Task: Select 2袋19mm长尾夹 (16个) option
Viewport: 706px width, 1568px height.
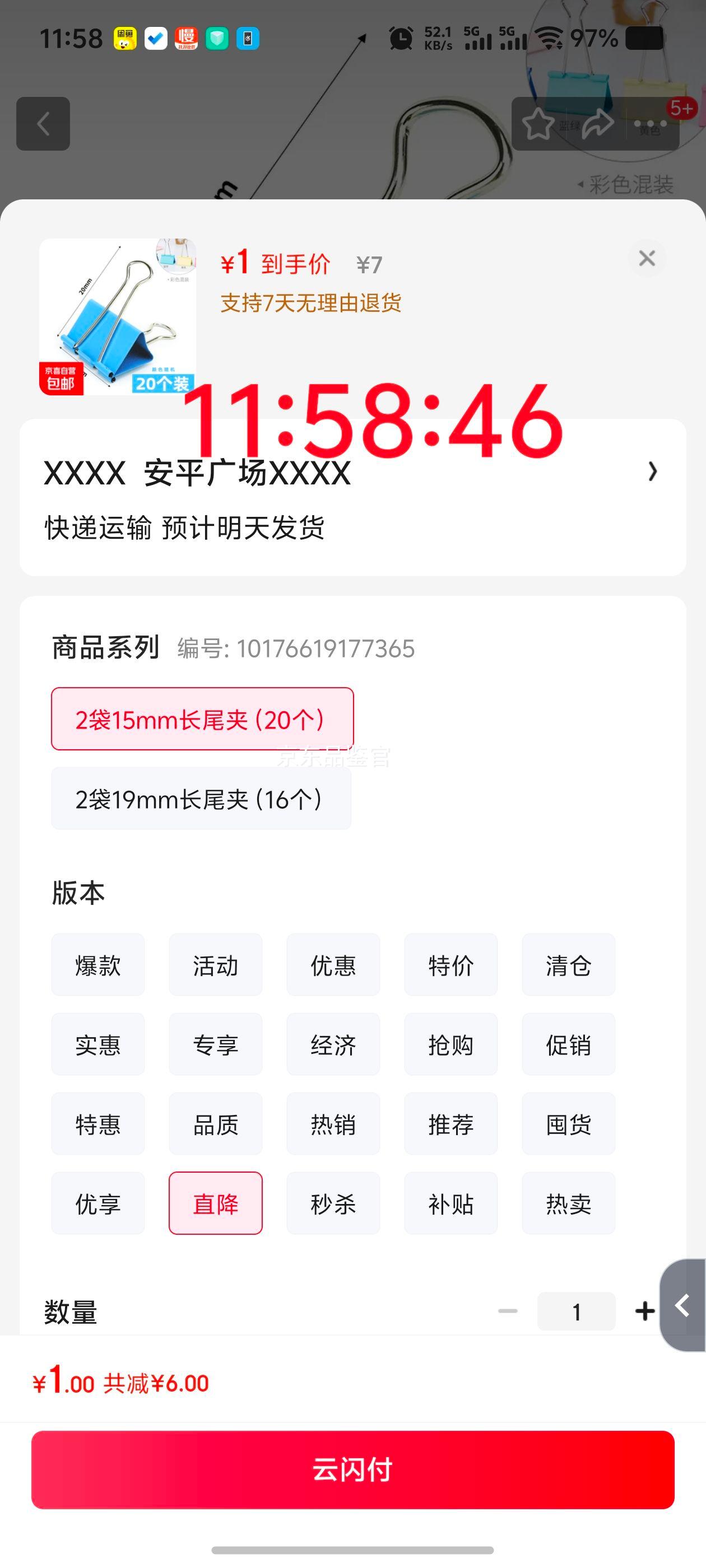Action: pyautogui.click(x=201, y=799)
